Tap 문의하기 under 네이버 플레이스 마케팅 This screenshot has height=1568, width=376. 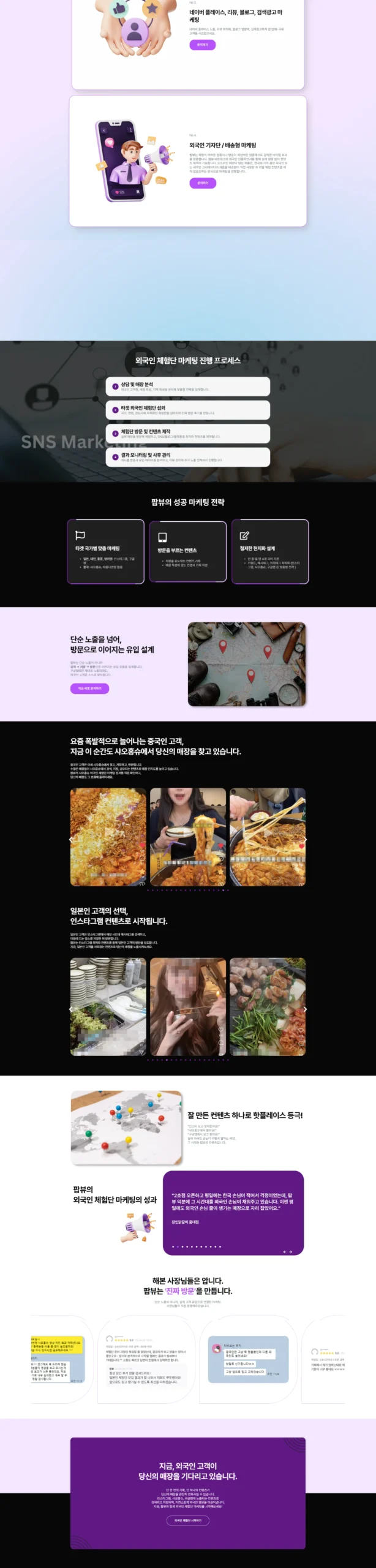click(x=202, y=45)
